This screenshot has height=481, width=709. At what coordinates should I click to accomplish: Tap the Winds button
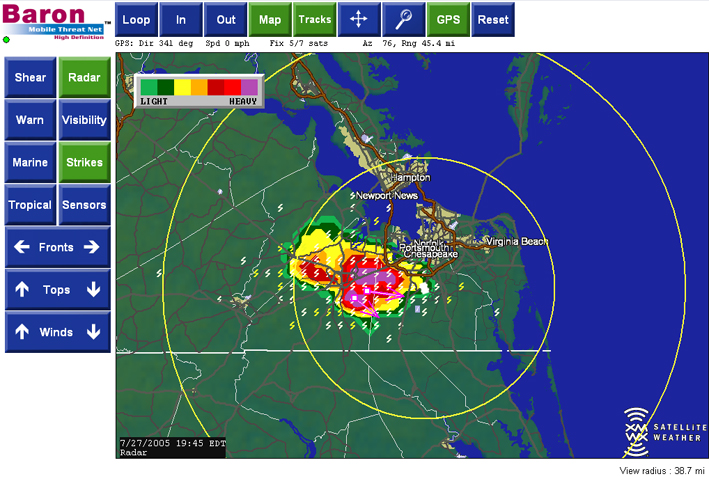click(57, 332)
